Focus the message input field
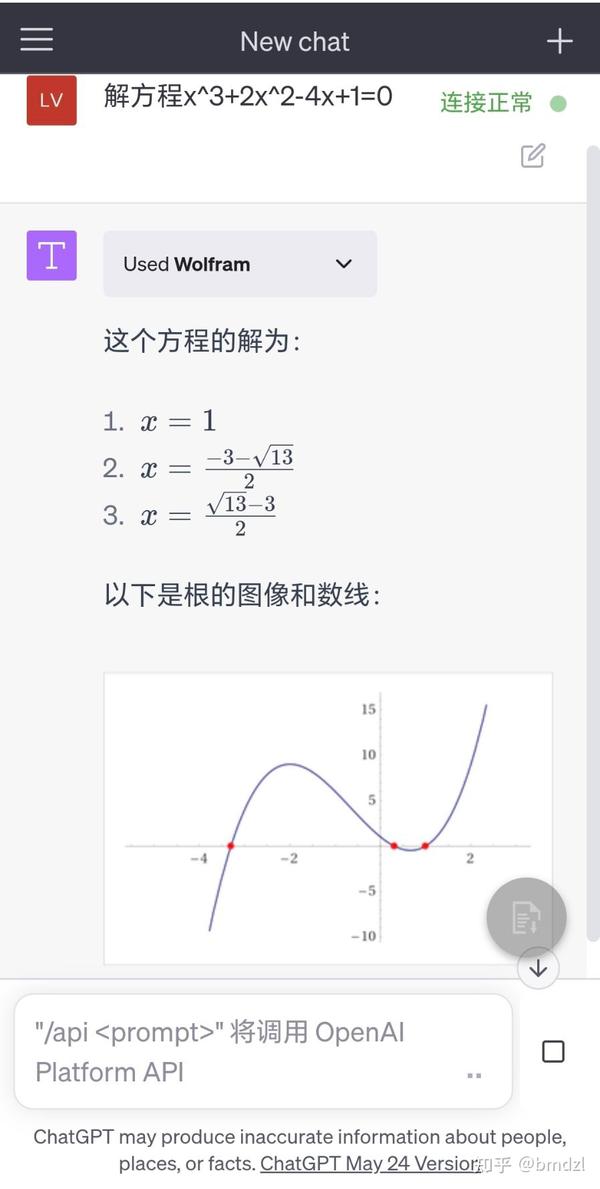 pos(262,1052)
